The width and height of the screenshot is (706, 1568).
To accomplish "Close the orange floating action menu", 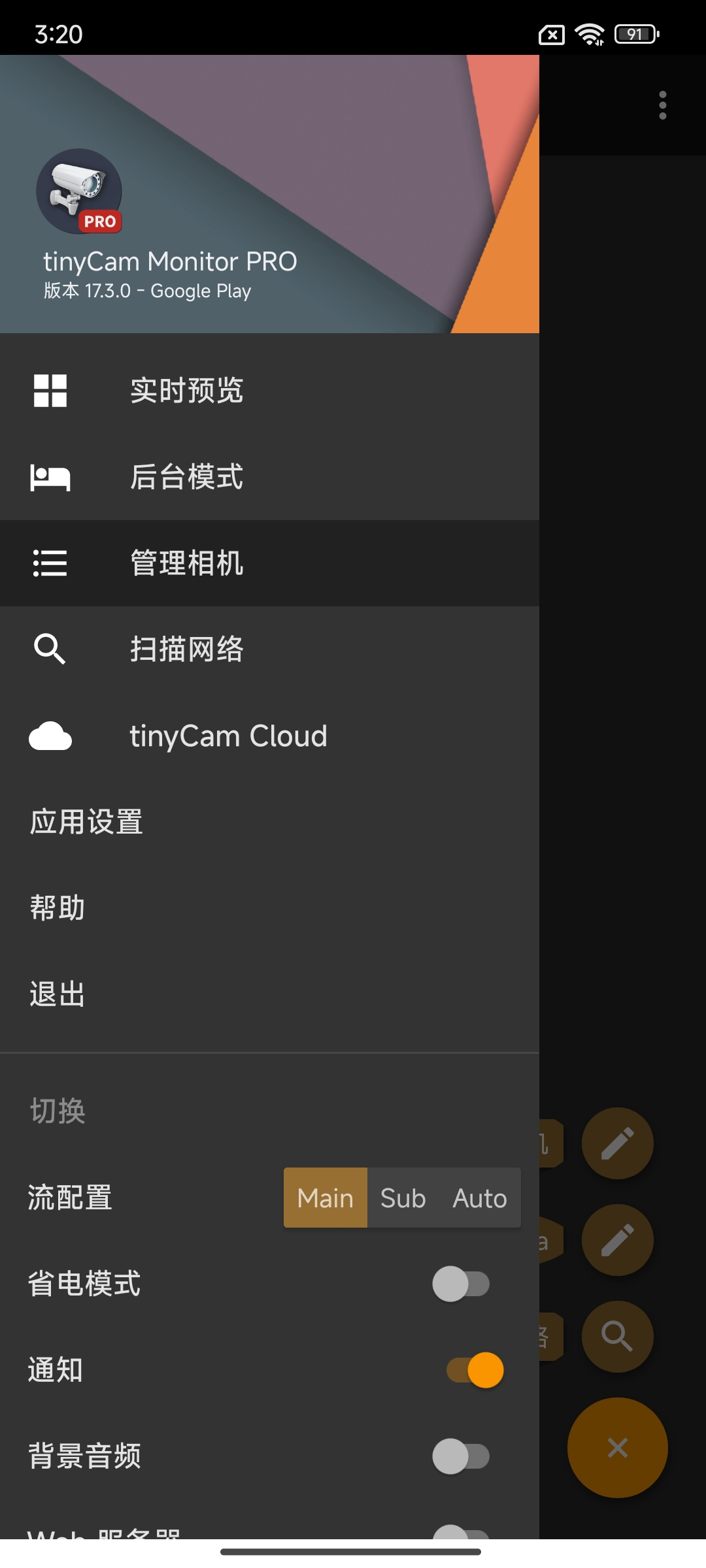I will click(618, 1448).
